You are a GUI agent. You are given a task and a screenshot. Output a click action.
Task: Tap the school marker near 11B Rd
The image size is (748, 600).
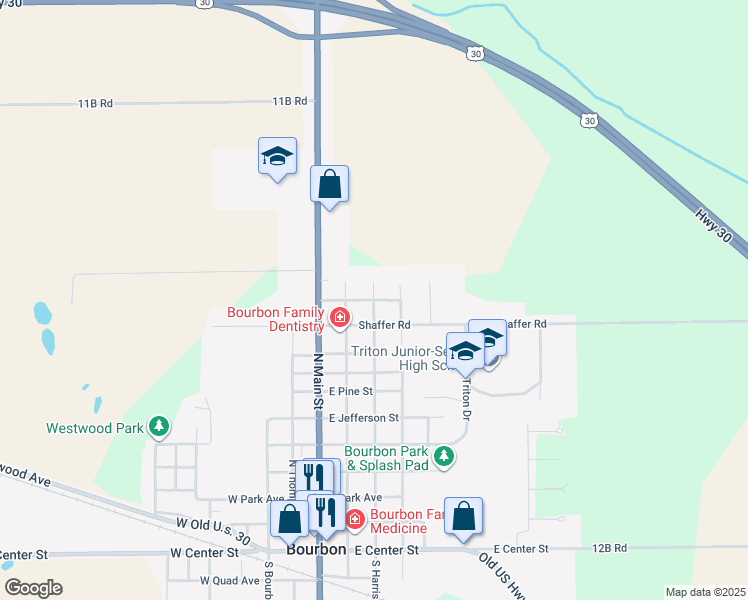click(x=277, y=156)
